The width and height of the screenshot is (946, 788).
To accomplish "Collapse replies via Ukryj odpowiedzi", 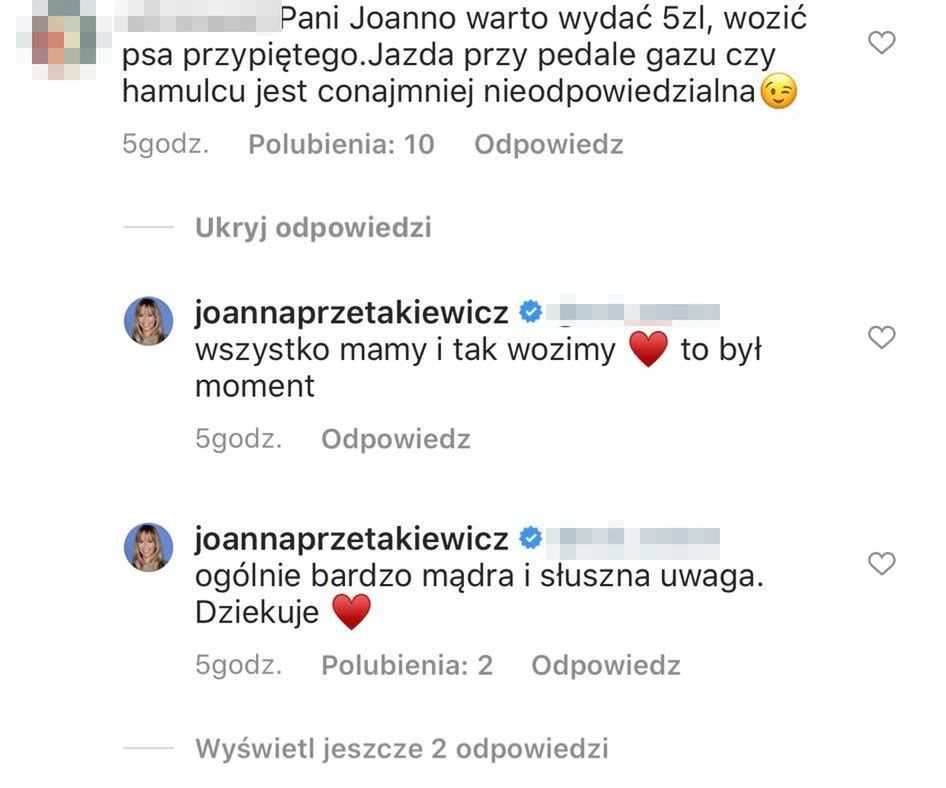I will [313, 227].
